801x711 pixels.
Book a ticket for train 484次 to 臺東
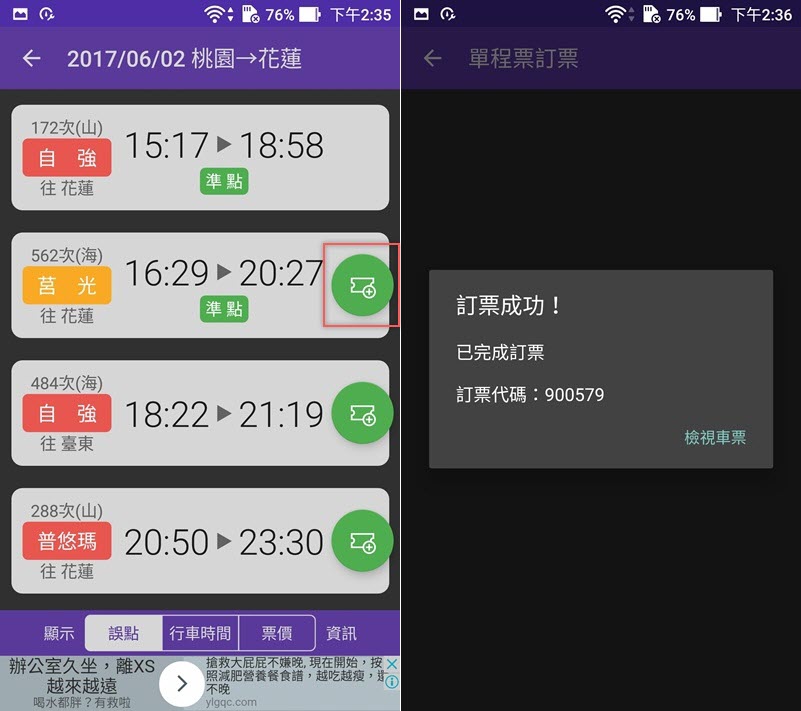(x=362, y=413)
